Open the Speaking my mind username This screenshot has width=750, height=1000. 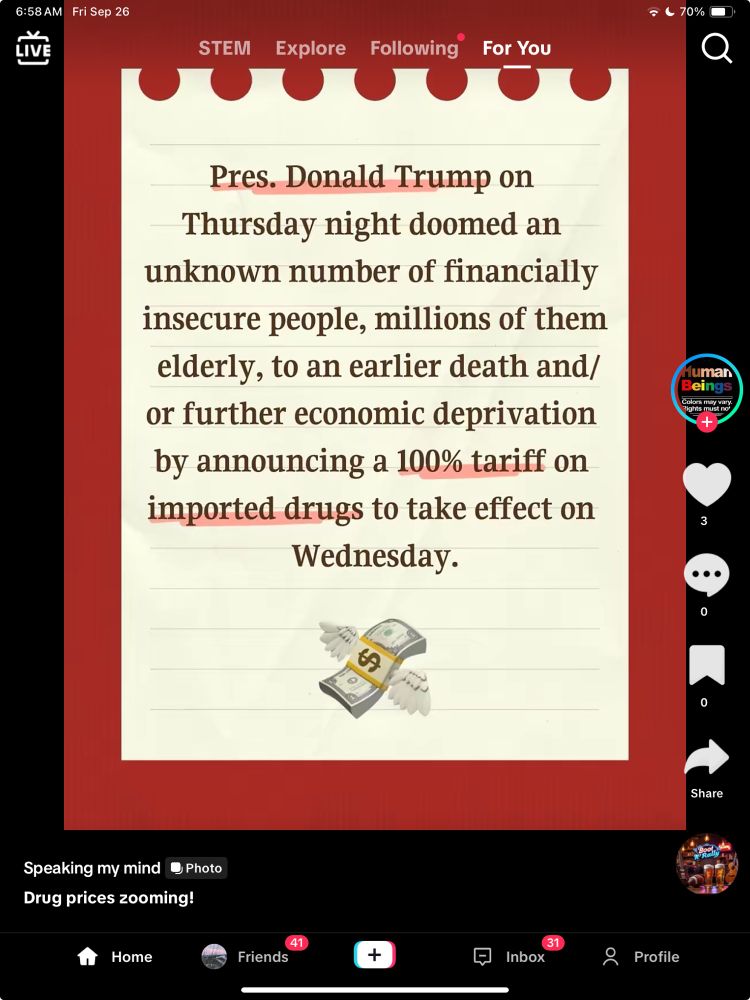[x=92, y=868]
